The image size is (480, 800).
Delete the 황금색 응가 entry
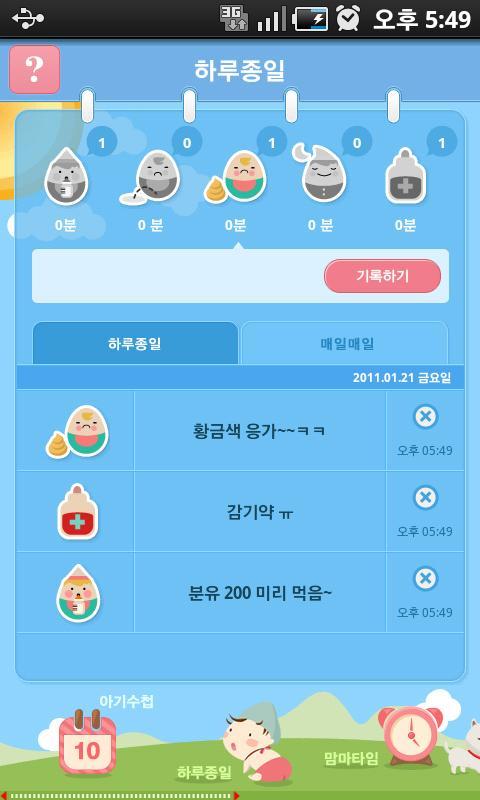point(425,417)
